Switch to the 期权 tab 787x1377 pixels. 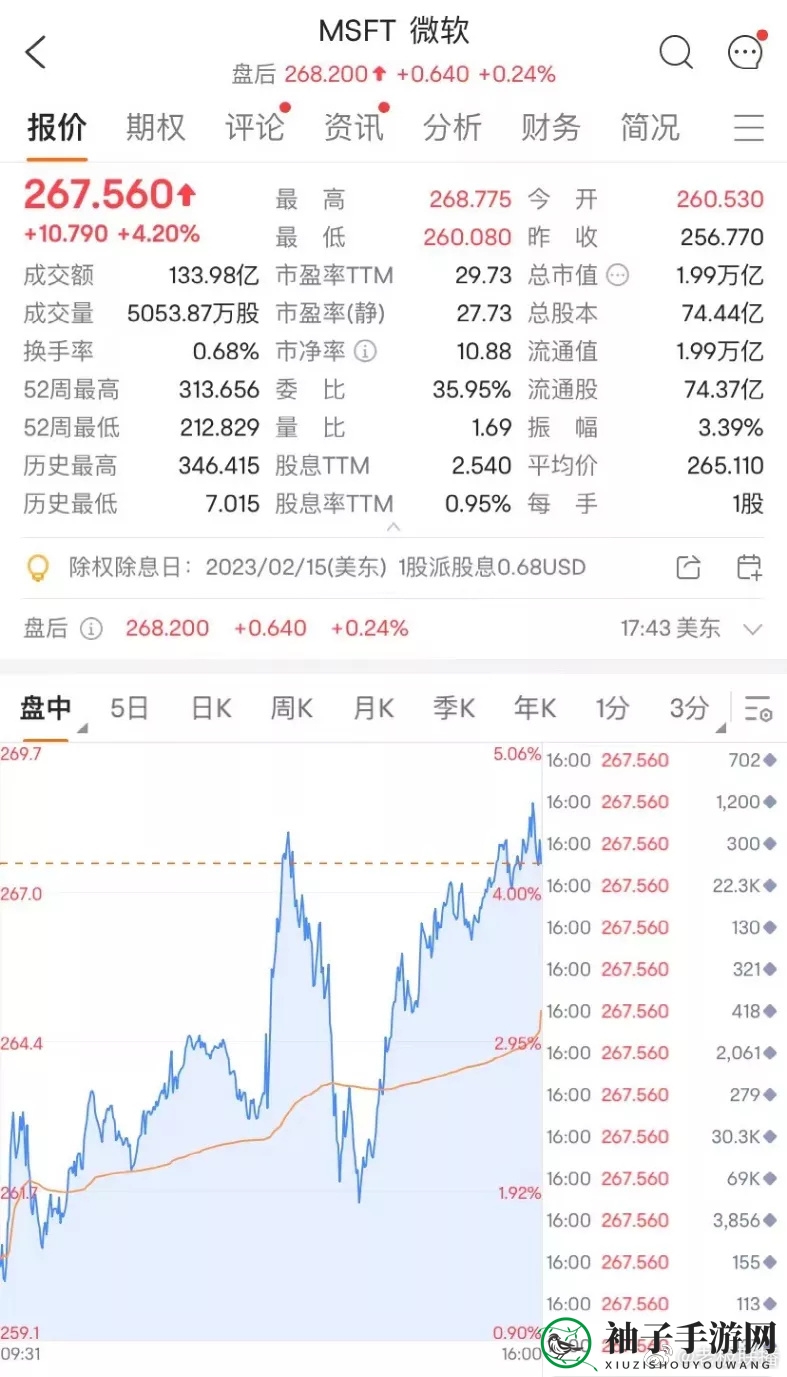[155, 128]
